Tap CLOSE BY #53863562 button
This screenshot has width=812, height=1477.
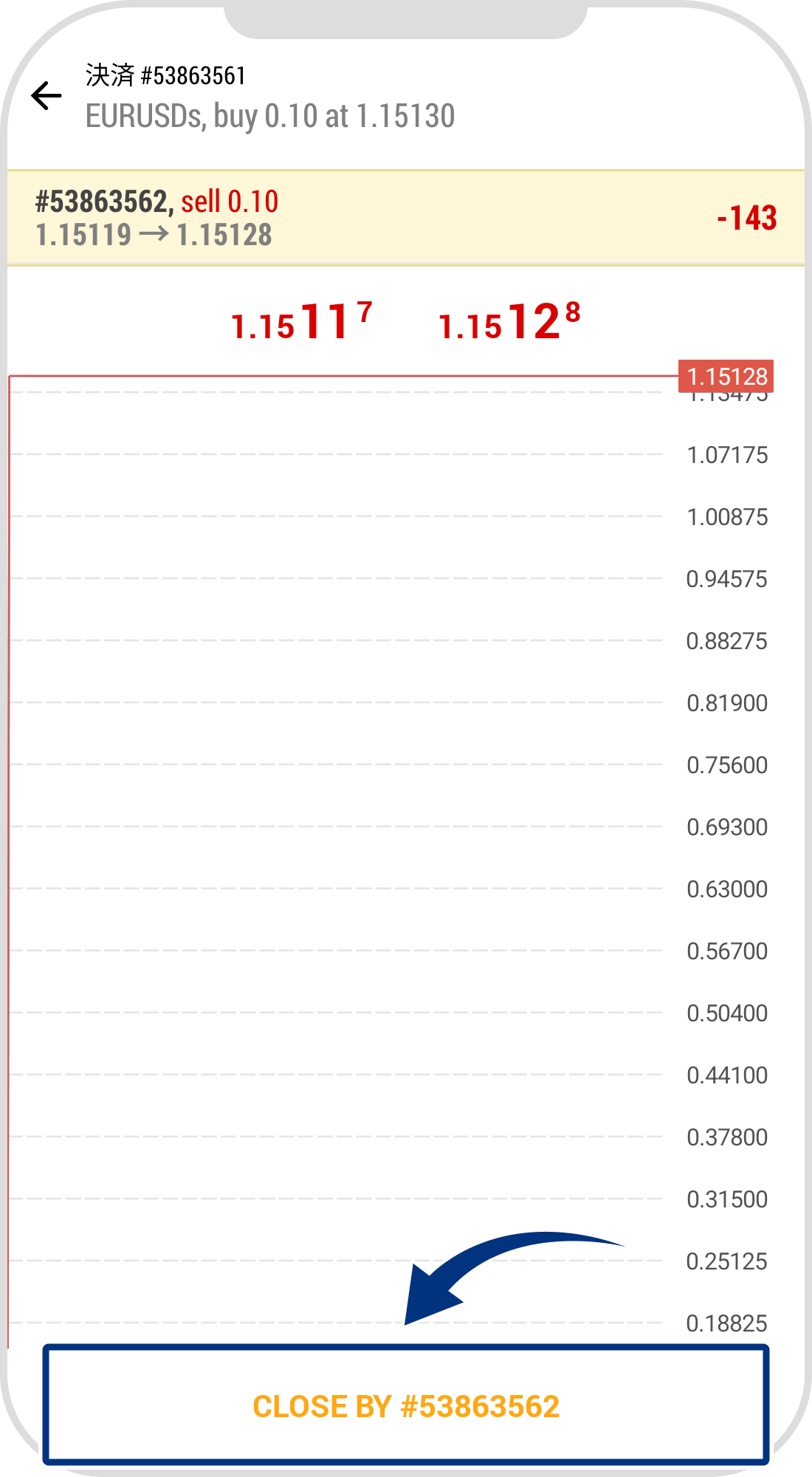(406, 1406)
